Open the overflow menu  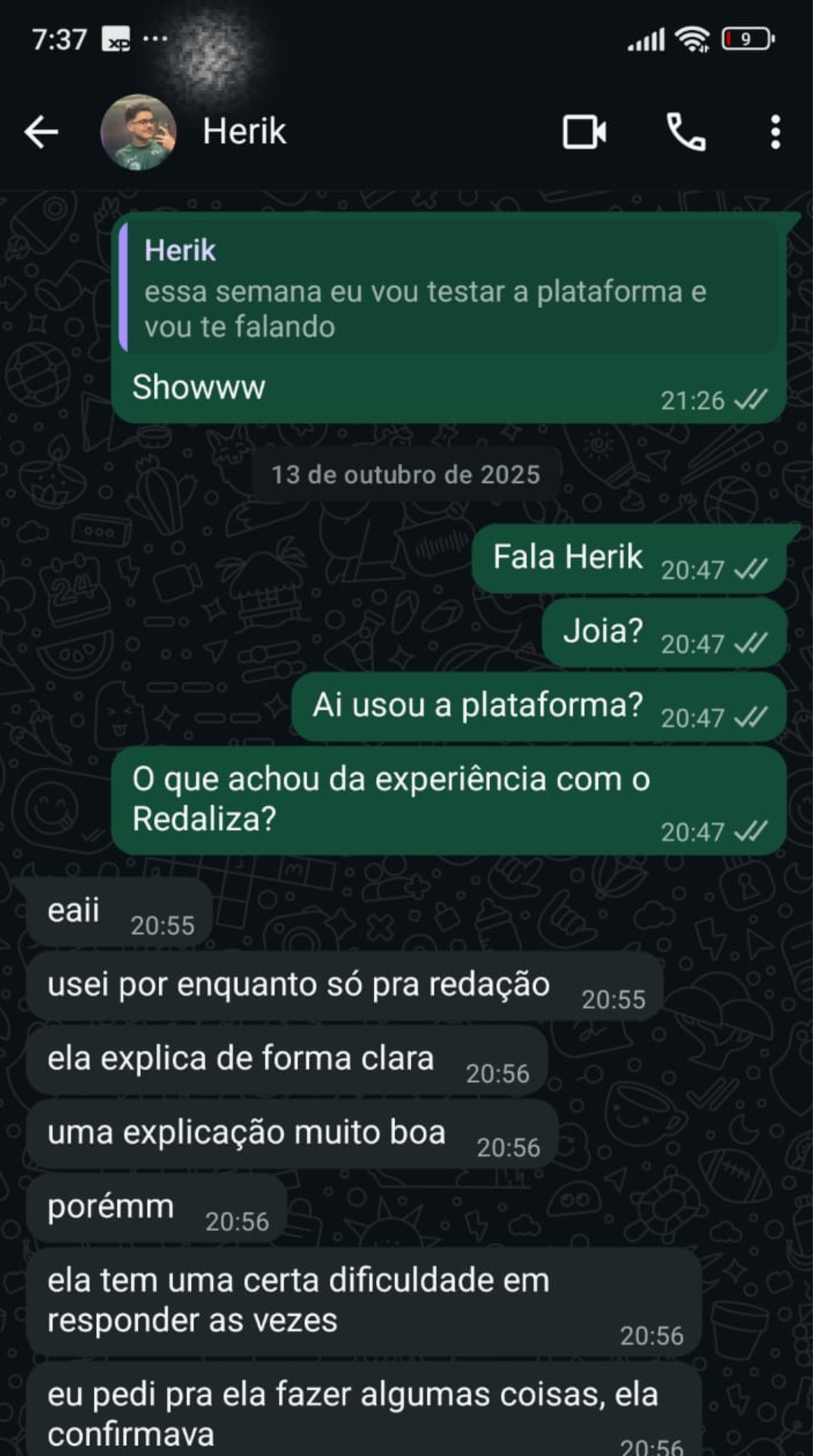click(775, 132)
